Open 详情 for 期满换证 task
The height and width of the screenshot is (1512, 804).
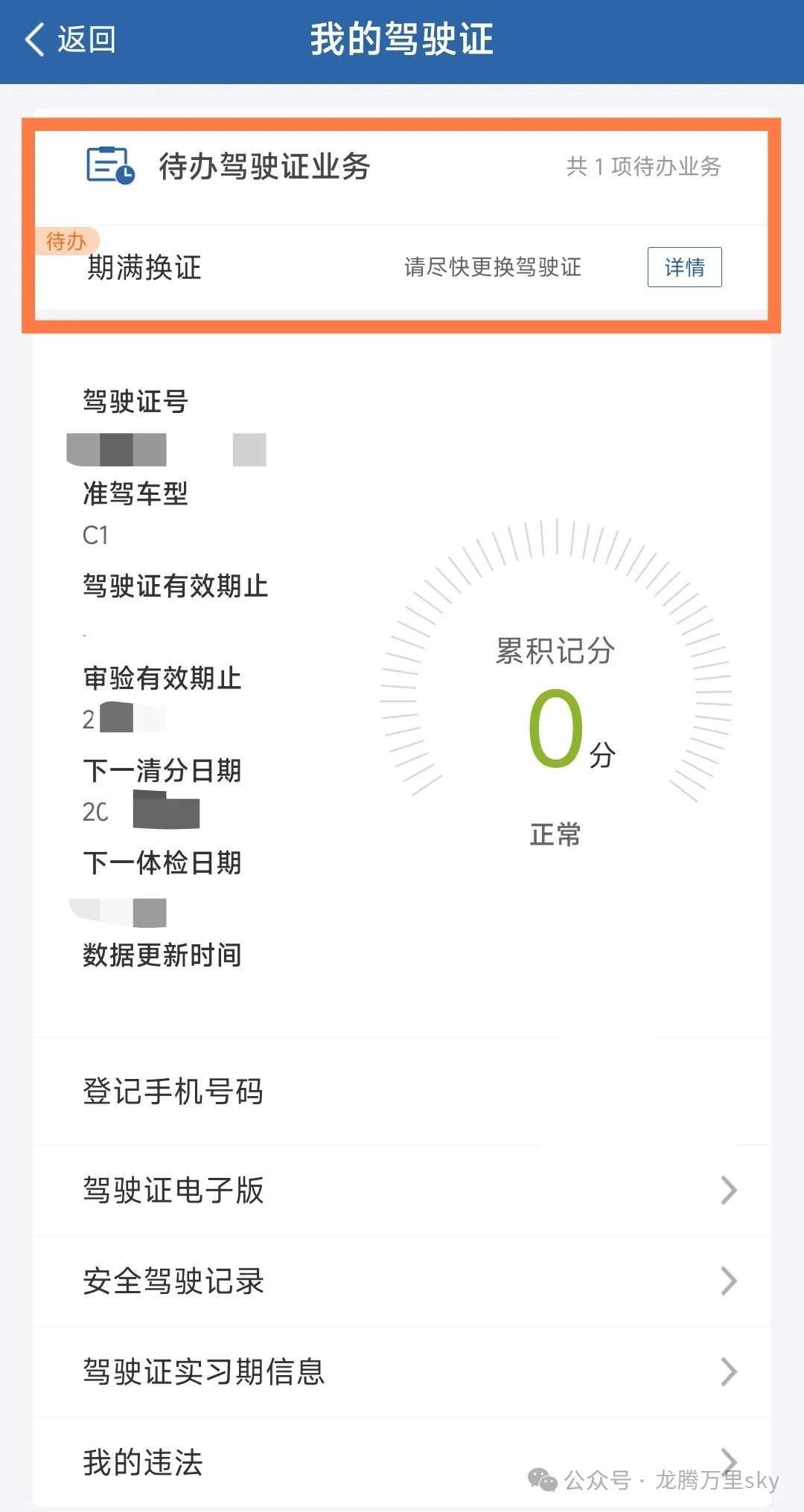[x=684, y=267]
